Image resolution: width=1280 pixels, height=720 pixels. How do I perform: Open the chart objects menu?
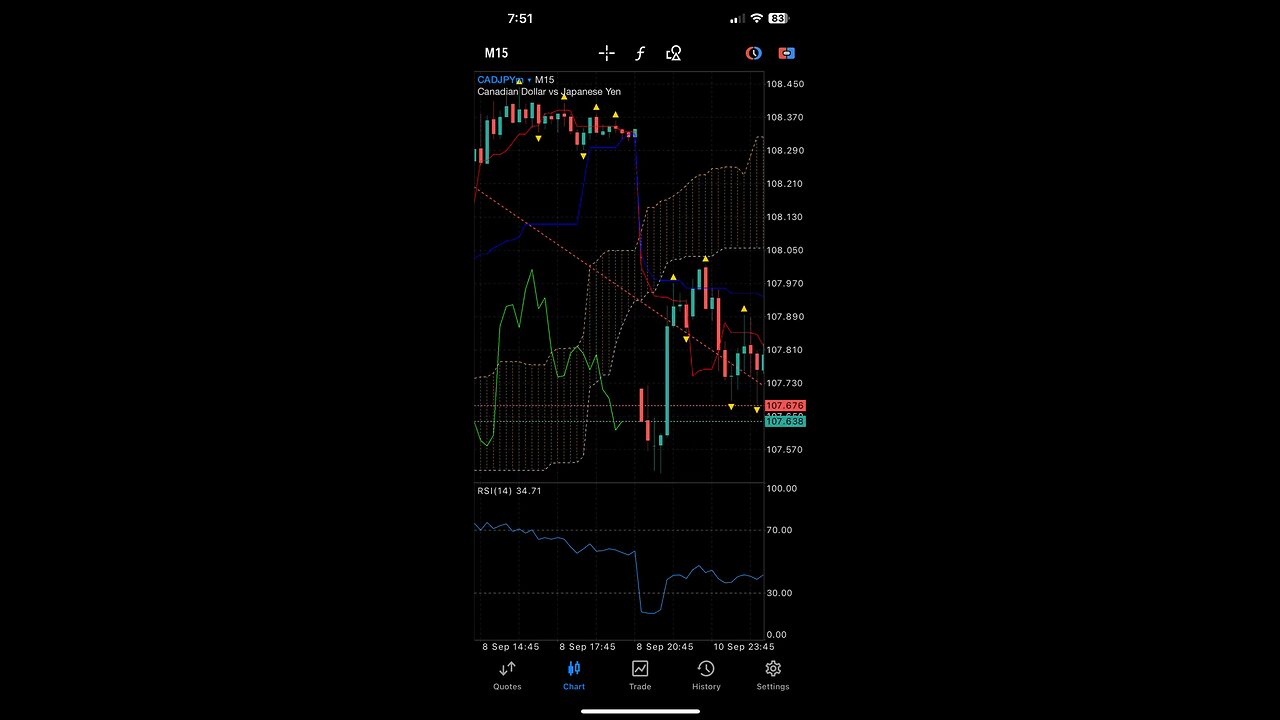pos(674,53)
